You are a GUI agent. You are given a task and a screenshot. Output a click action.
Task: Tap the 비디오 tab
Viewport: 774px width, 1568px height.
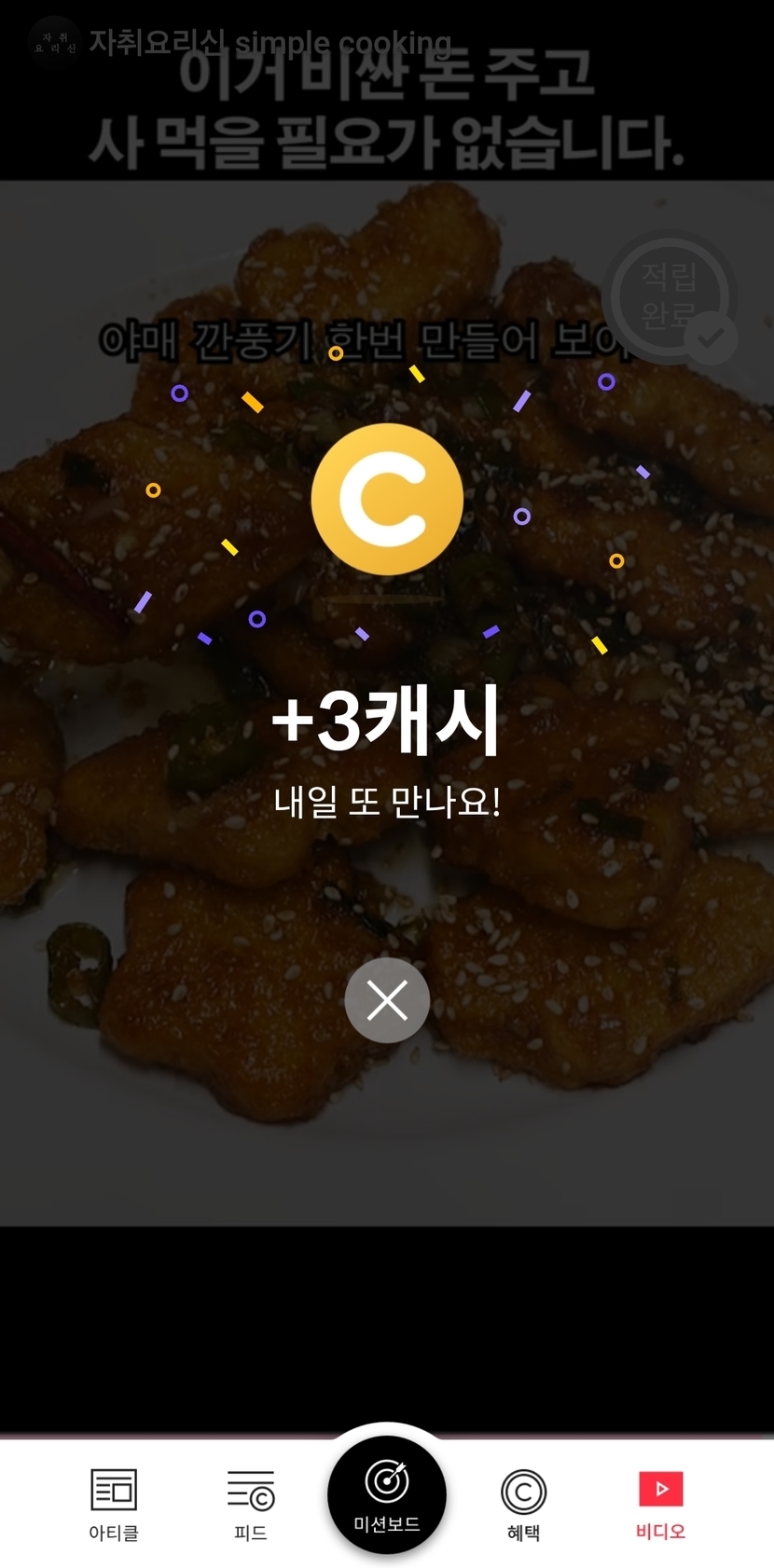click(x=660, y=1503)
